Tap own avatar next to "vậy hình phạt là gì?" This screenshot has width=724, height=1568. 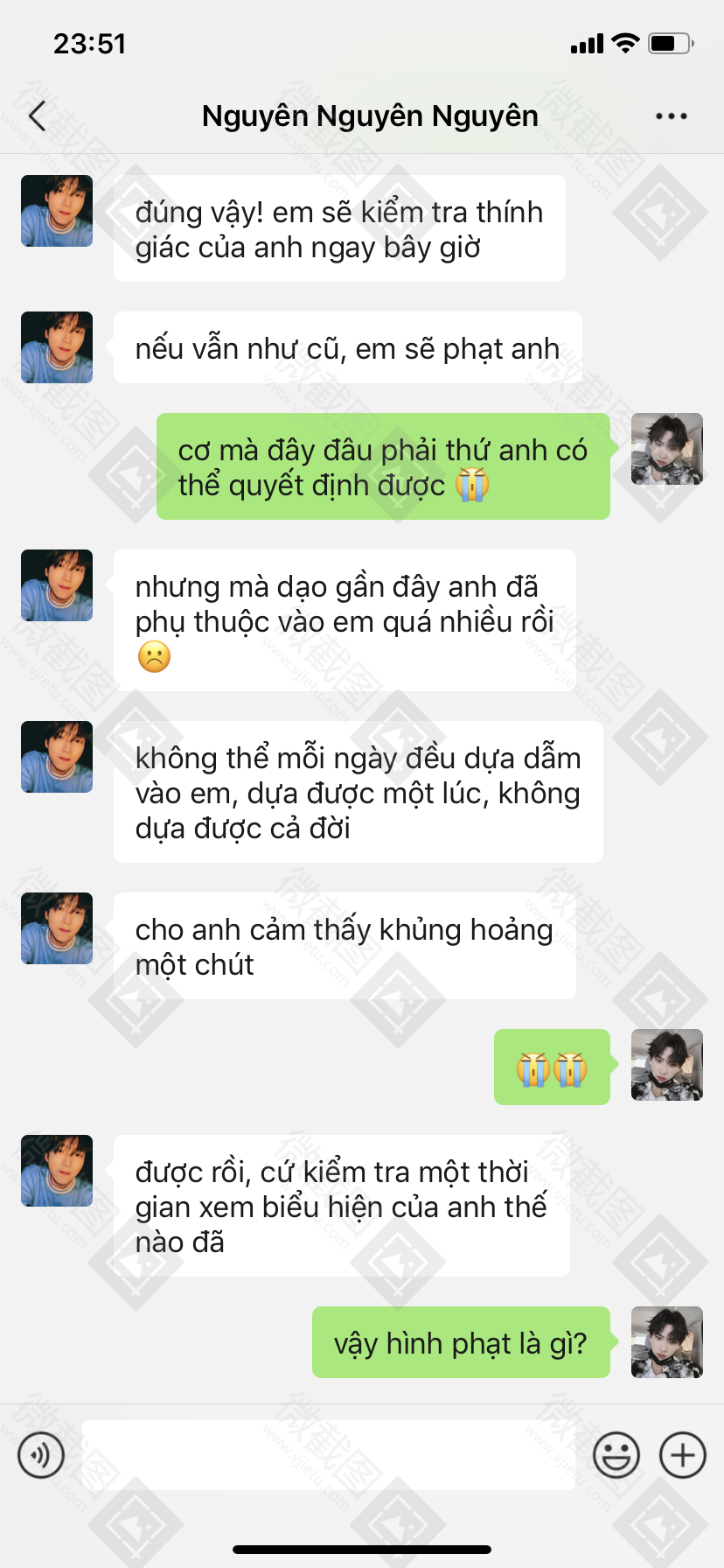[667, 1342]
